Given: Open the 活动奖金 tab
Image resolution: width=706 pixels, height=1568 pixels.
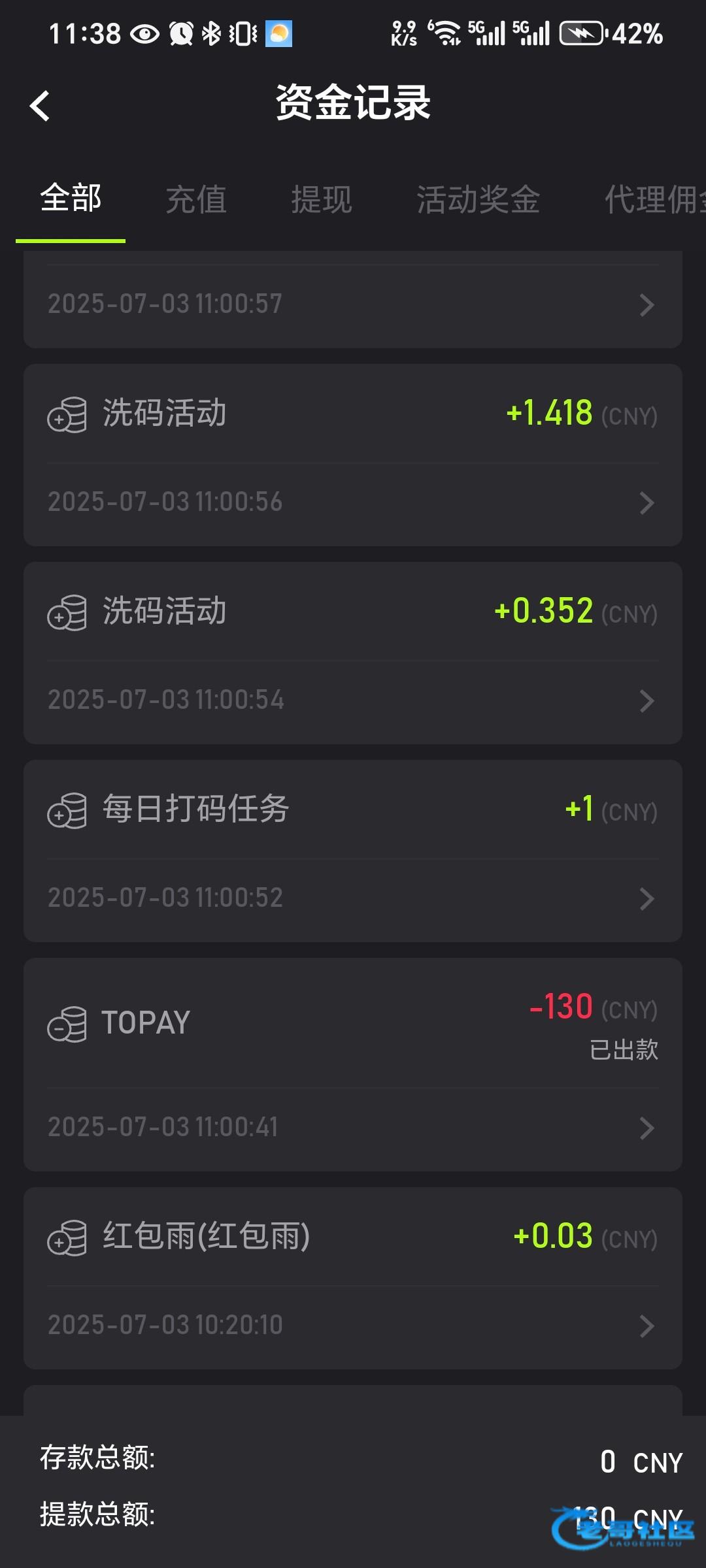Looking at the screenshot, I should click(x=479, y=199).
